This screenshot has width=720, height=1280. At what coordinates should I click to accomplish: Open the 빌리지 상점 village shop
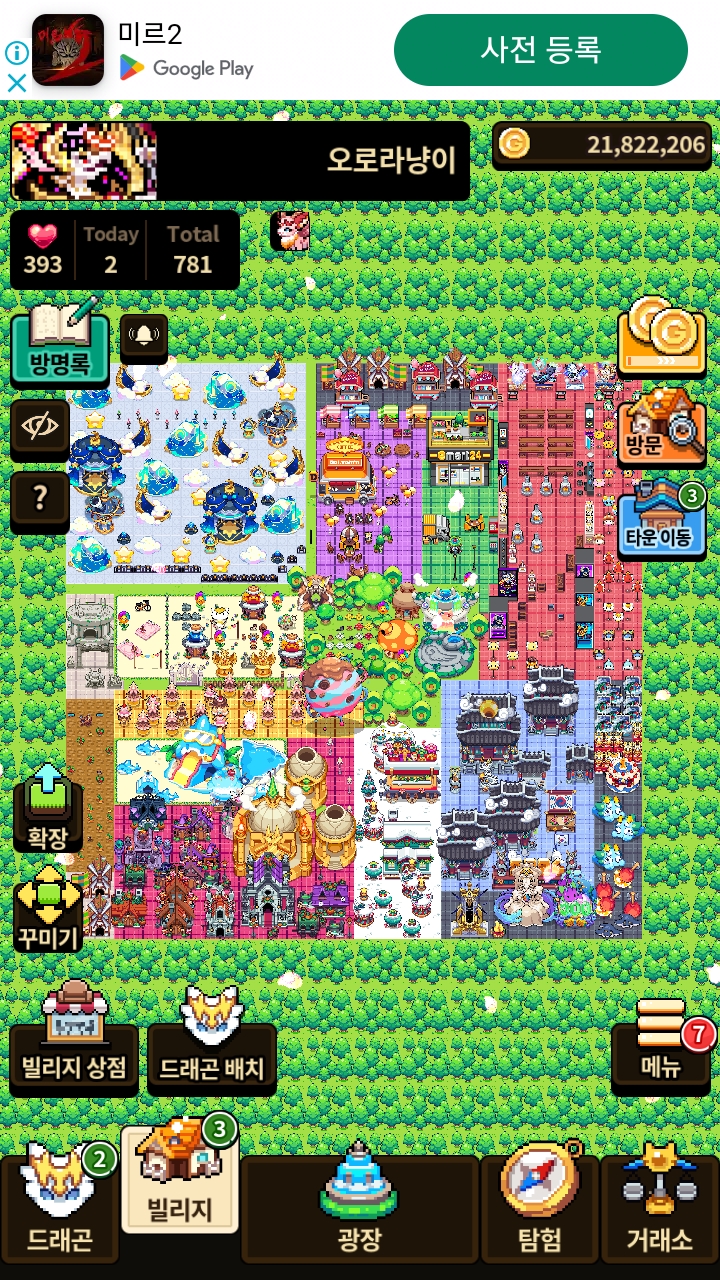tap(74, 1038)
